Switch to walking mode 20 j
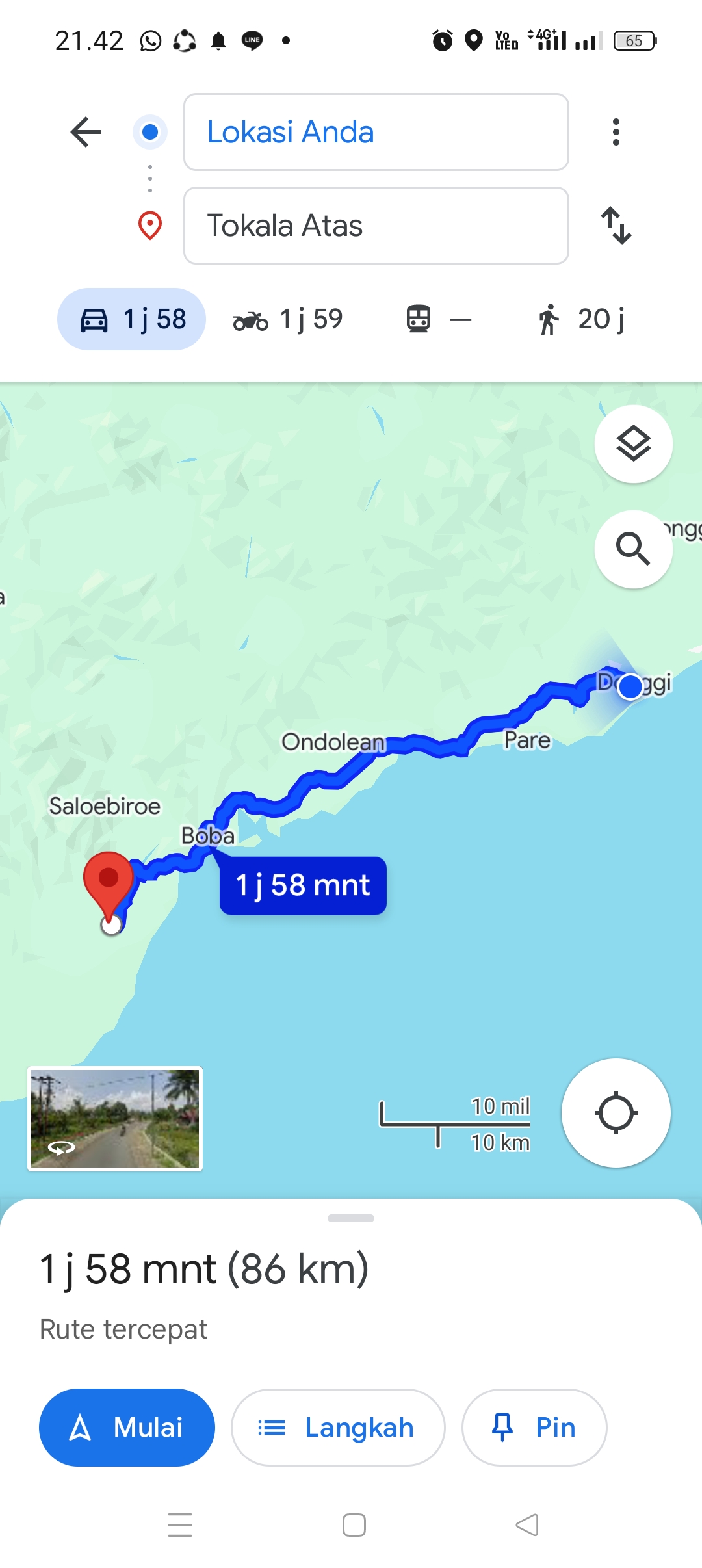Image resolution: width=702 pixels, height=1568 pixels. point(580,319)
